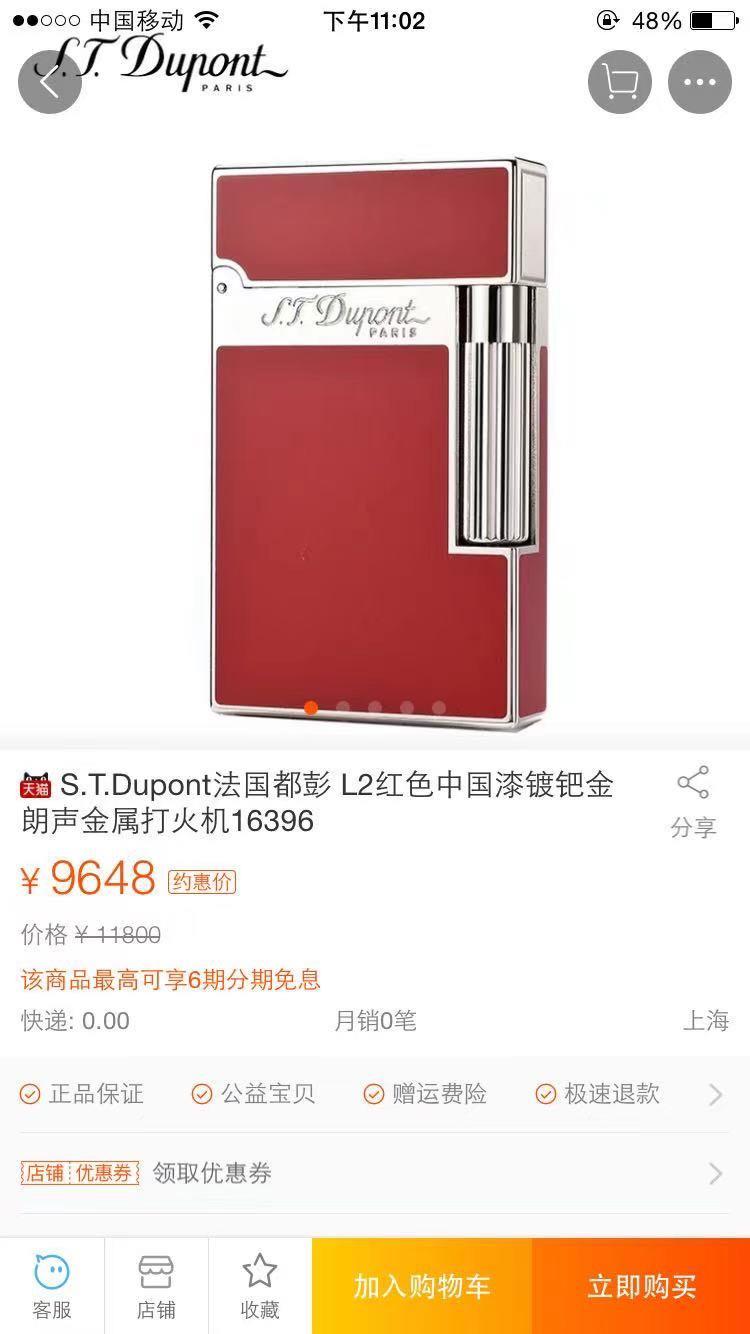750x1334 pixels.
Task: Go back using the back arrow
Action: pyautogui.click(x=49, y=82)
